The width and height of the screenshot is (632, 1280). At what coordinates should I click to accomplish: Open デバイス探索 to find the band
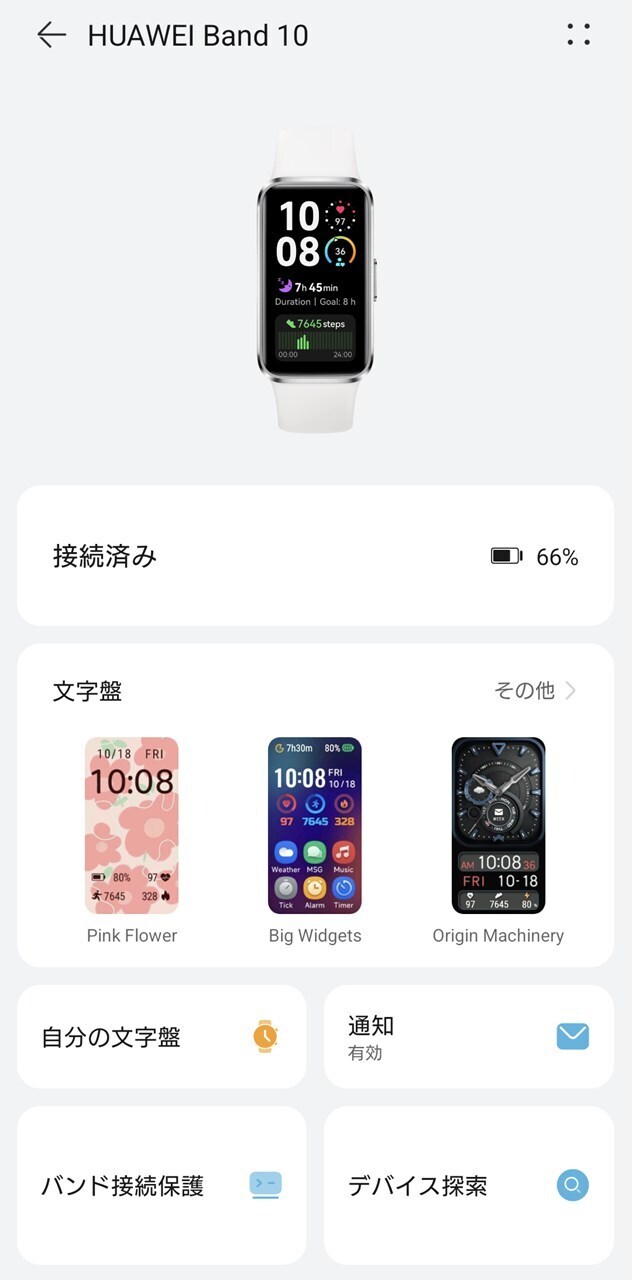click(x=469, y=1186)
